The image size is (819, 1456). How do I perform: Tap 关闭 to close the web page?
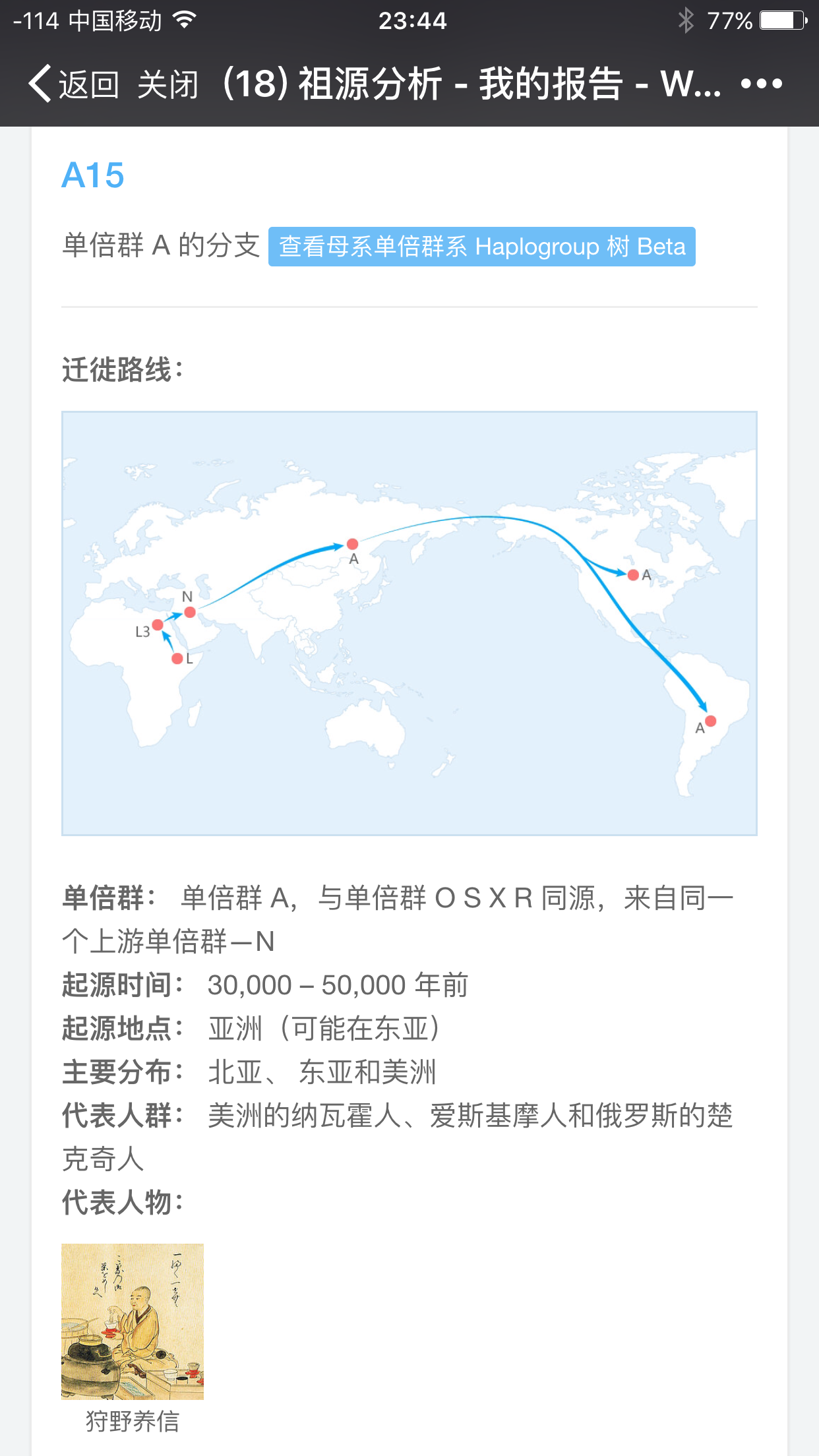168,84
